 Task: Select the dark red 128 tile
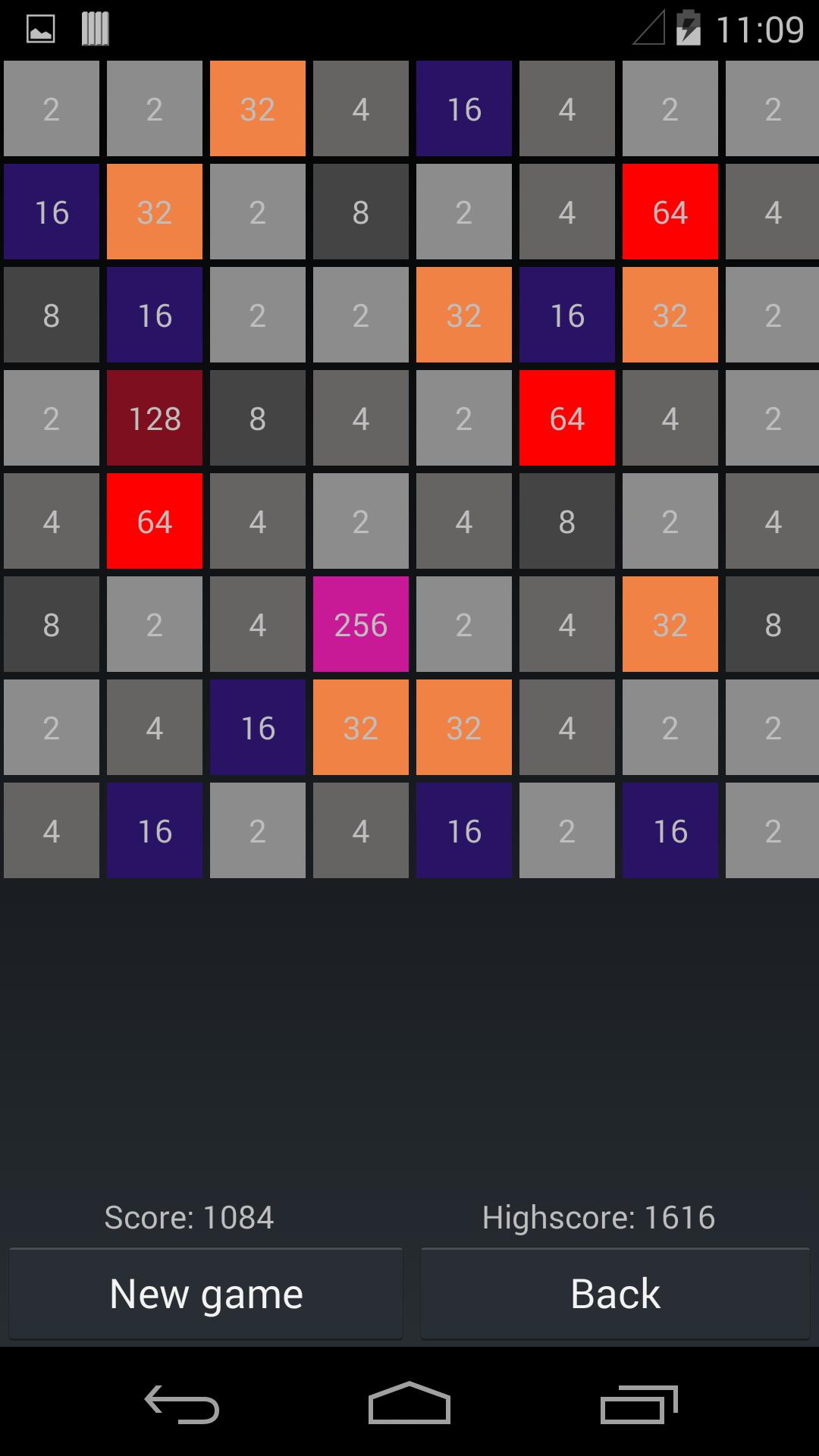pyautogui.click(x=155, y=418)
